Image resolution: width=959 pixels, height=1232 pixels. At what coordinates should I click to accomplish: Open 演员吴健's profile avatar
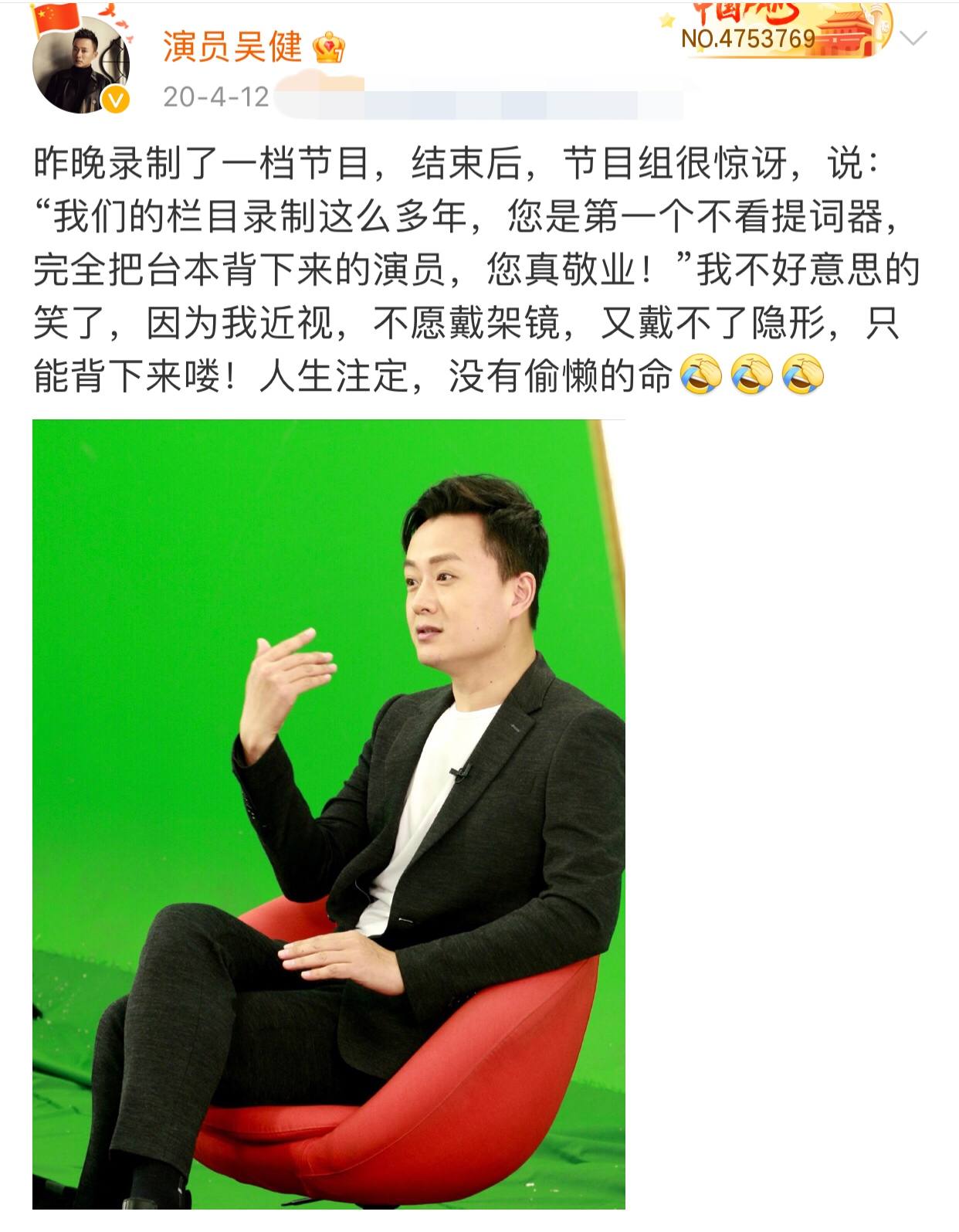[80, 66]
